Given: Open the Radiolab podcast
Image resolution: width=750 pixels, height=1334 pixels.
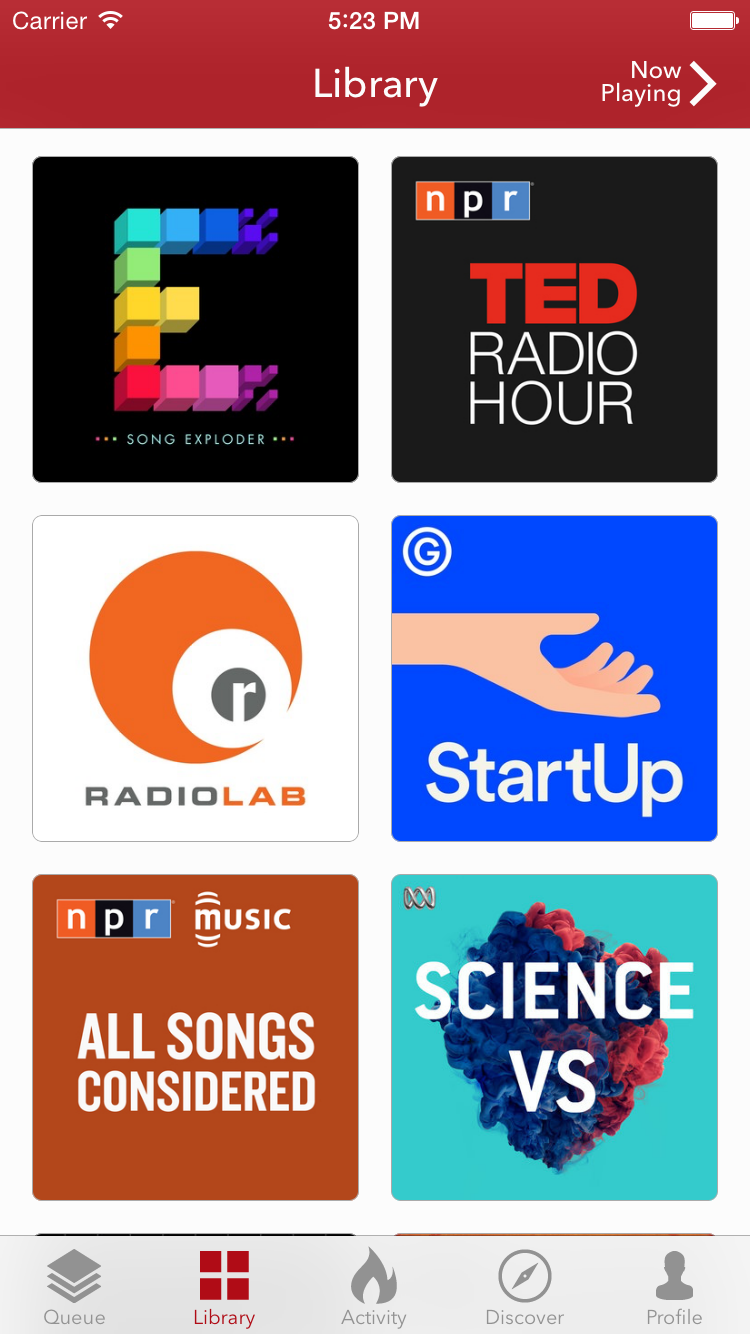Looking at the screenshot, I should tap(195, 678).
